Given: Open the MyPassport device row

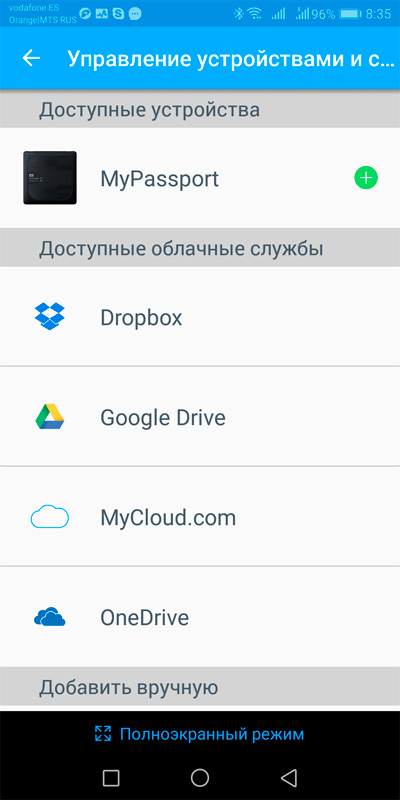Looking at the screenshot, I should [x=200, y=178].
